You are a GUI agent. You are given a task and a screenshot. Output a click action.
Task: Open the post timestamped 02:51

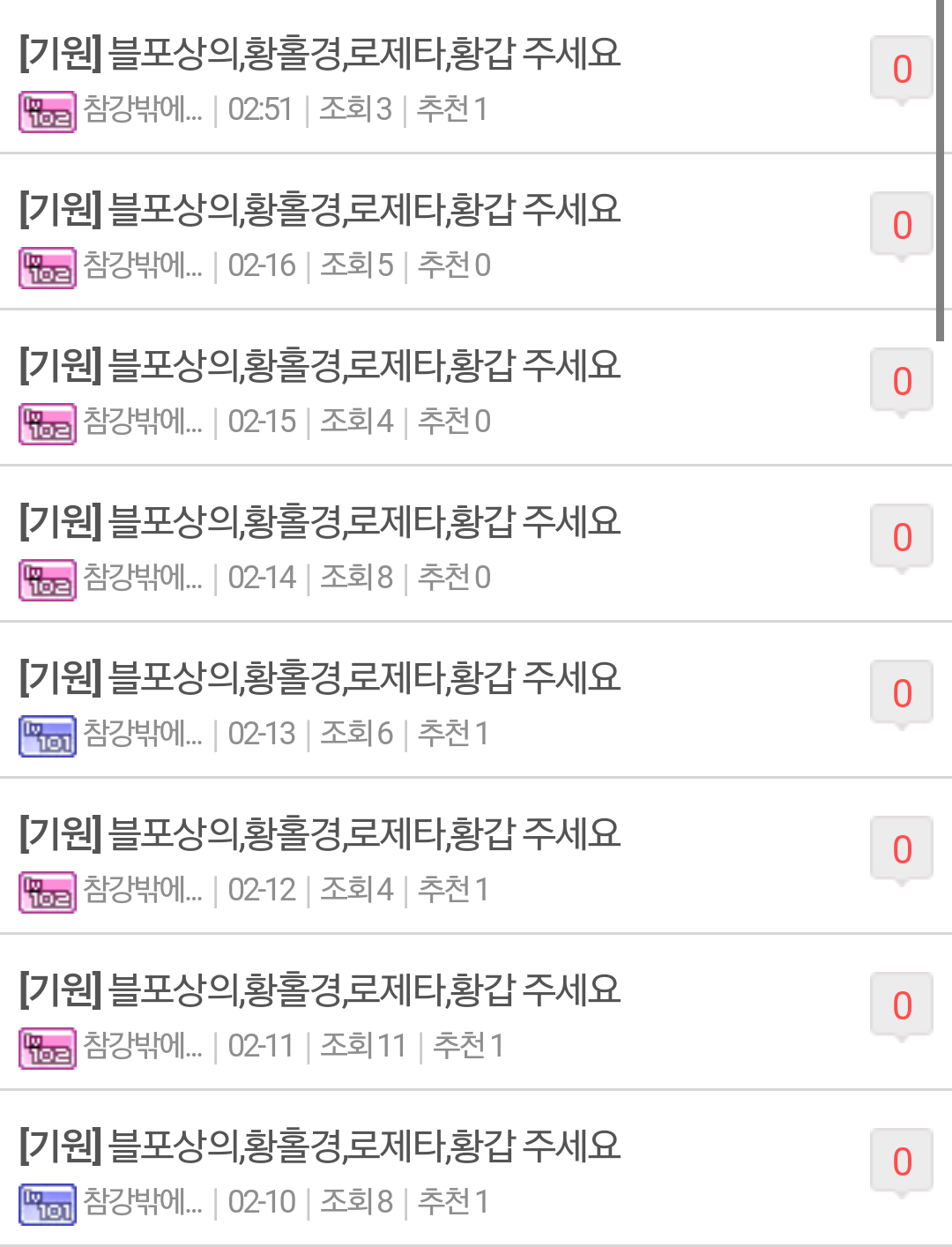[x=319, y=55]
